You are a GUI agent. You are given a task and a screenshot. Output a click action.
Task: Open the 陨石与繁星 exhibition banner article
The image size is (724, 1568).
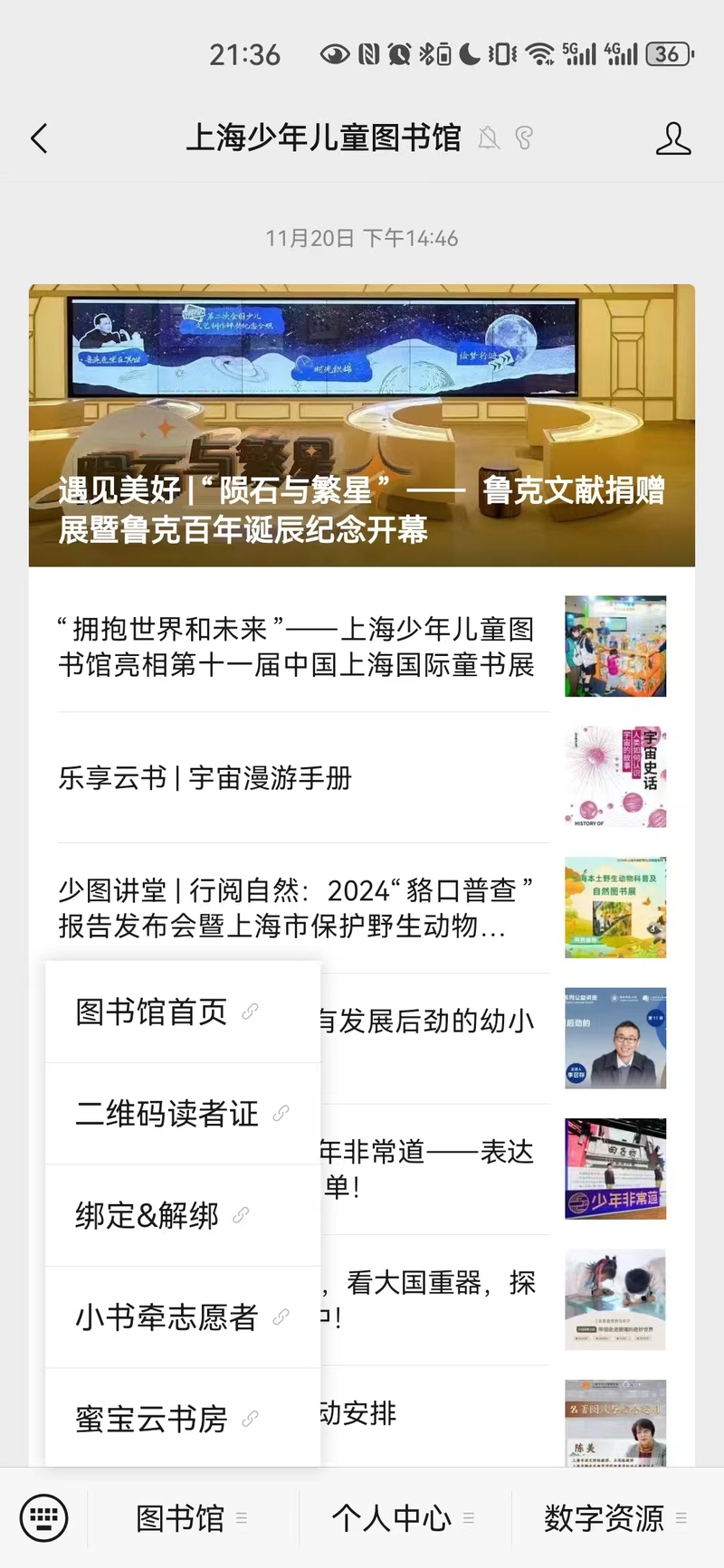click(362, 425)
